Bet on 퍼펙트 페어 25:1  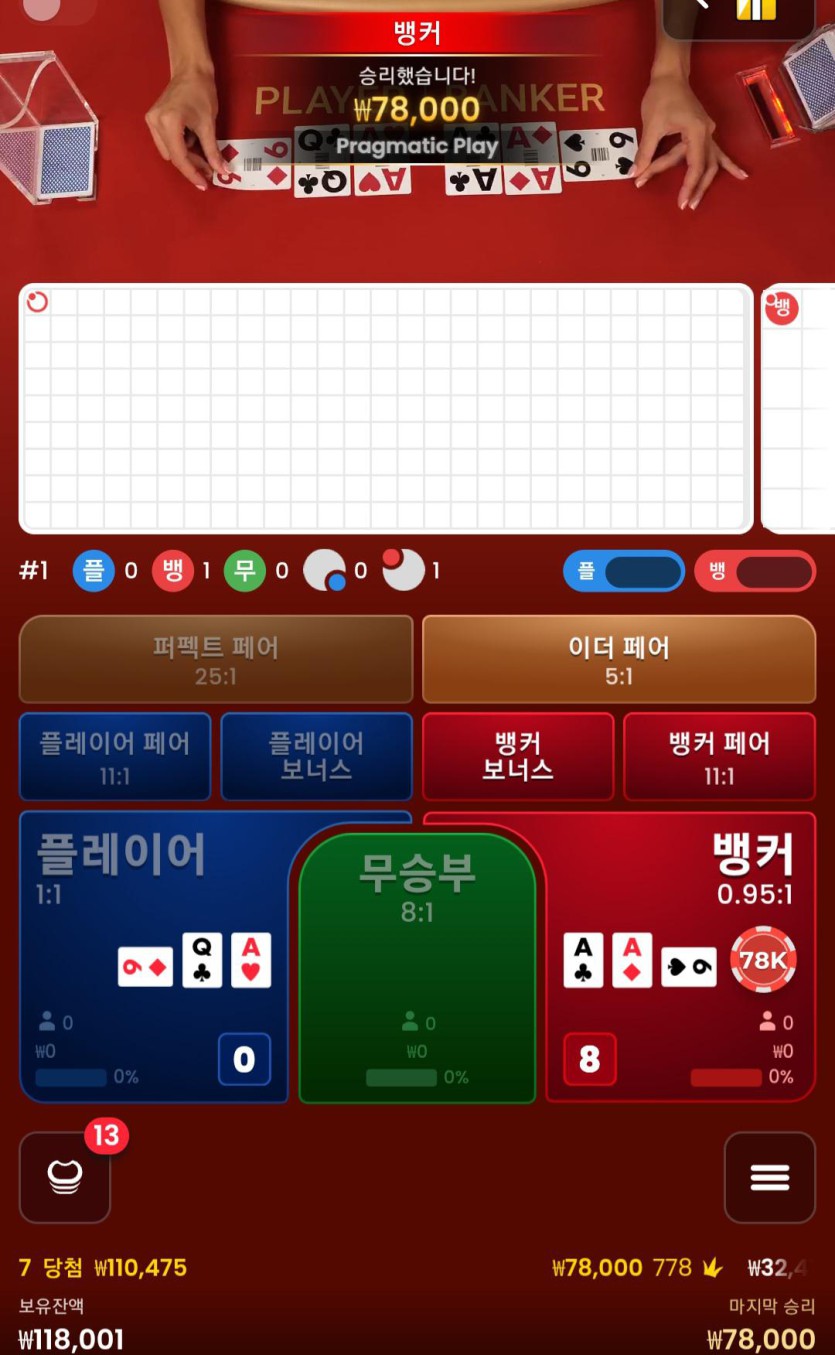(216, 659)
